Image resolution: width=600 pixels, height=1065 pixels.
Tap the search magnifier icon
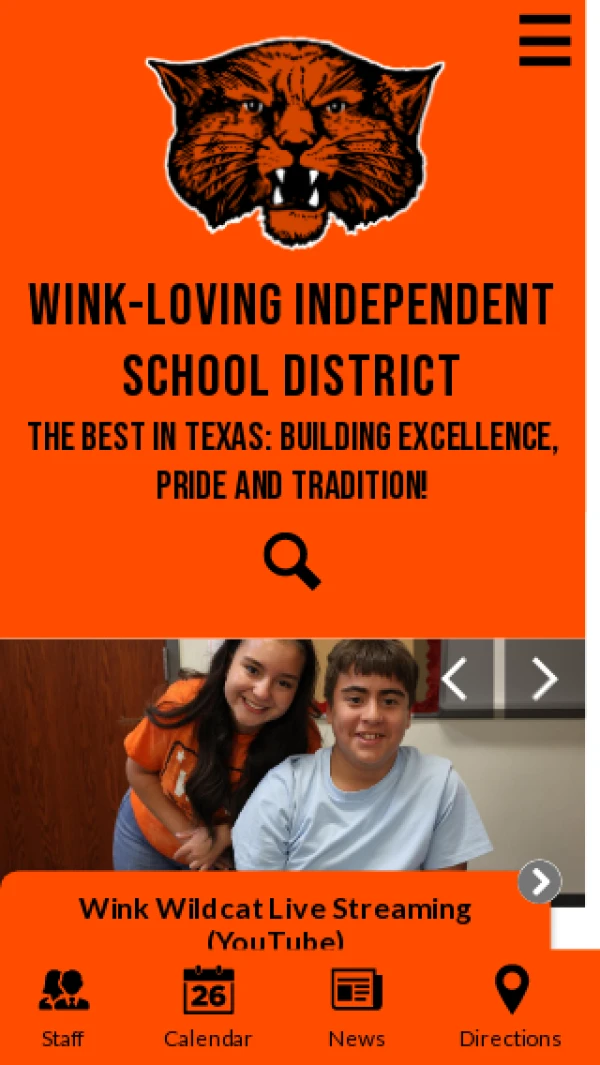(292, 561)
